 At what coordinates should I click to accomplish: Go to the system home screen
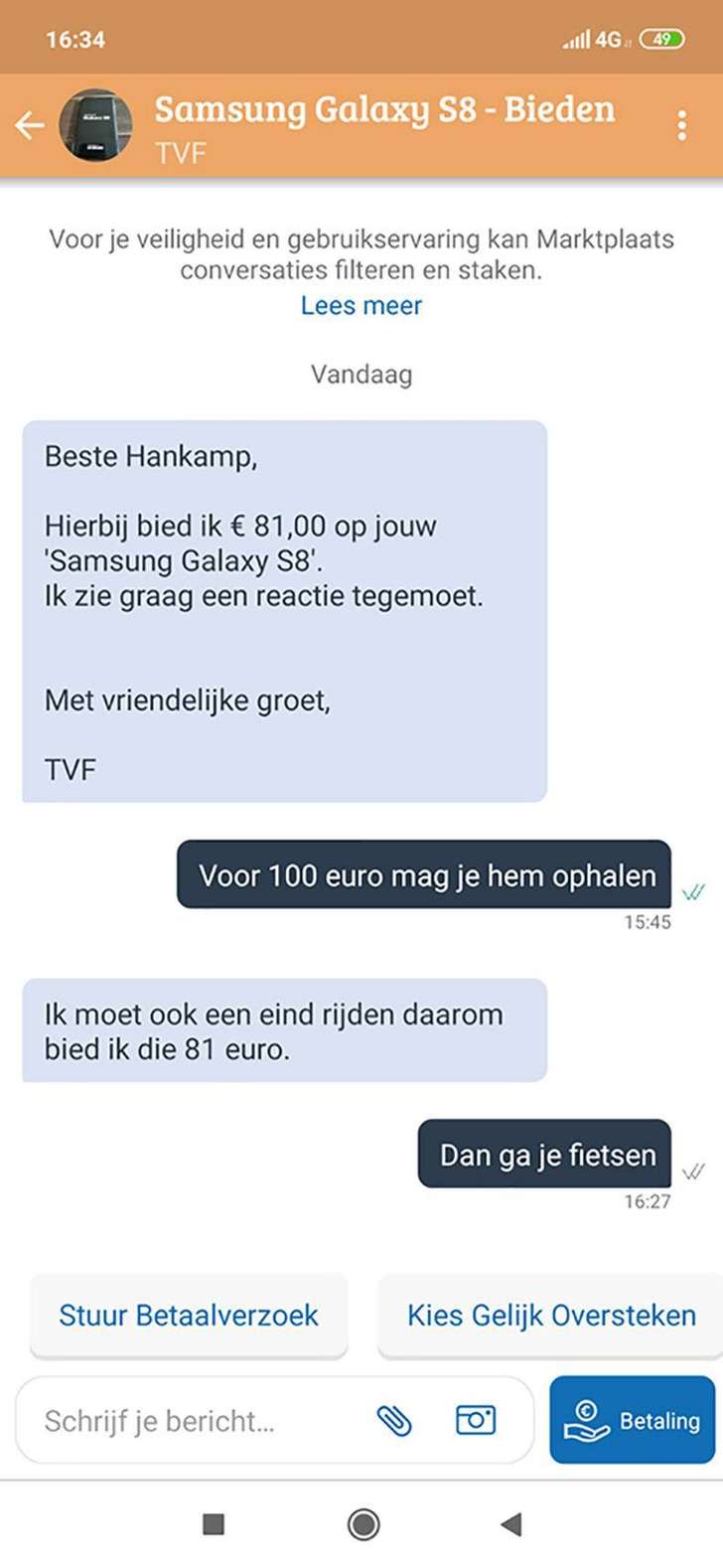point(363,1524)
